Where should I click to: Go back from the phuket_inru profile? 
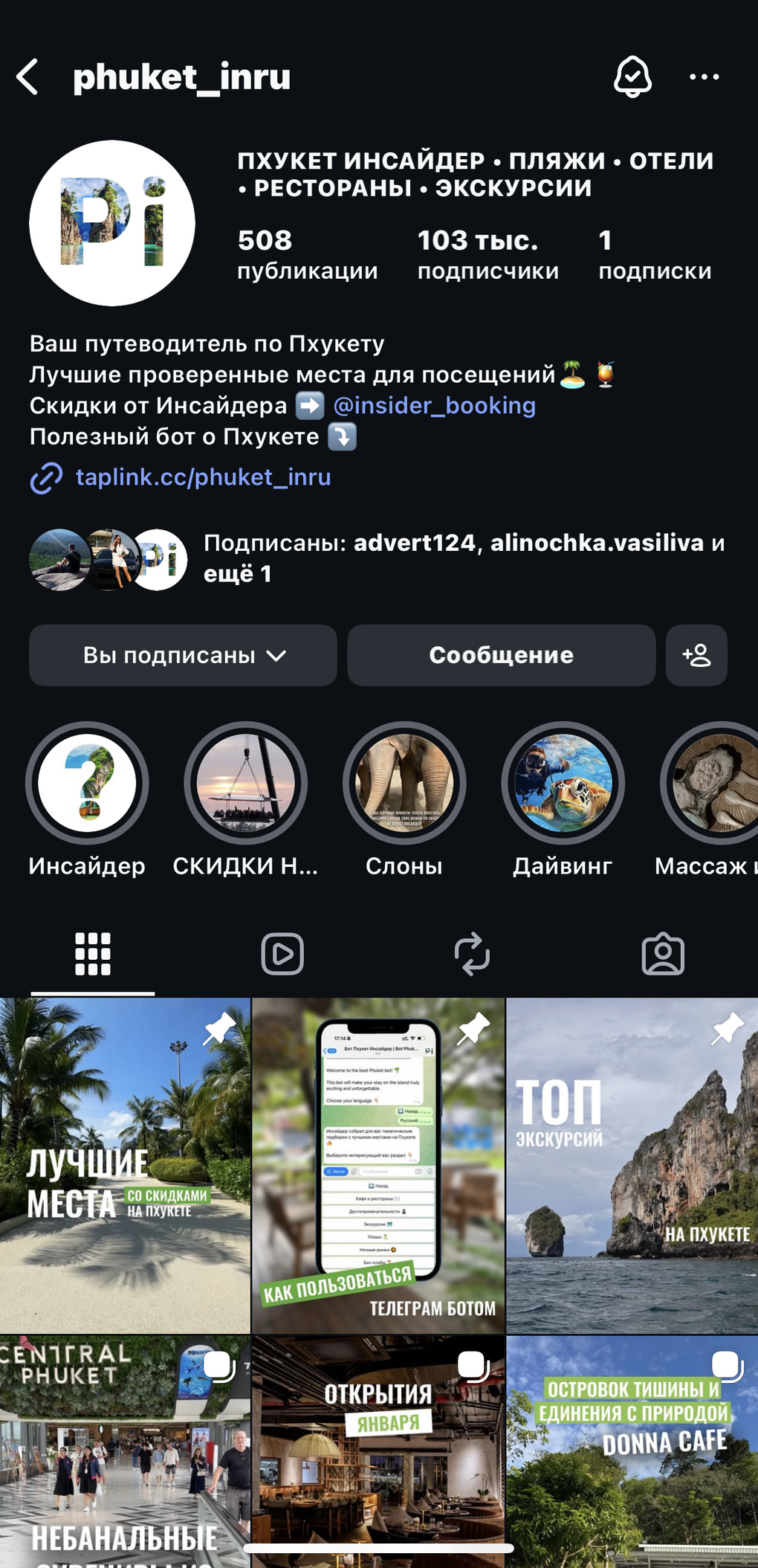(x=28, y=77)
